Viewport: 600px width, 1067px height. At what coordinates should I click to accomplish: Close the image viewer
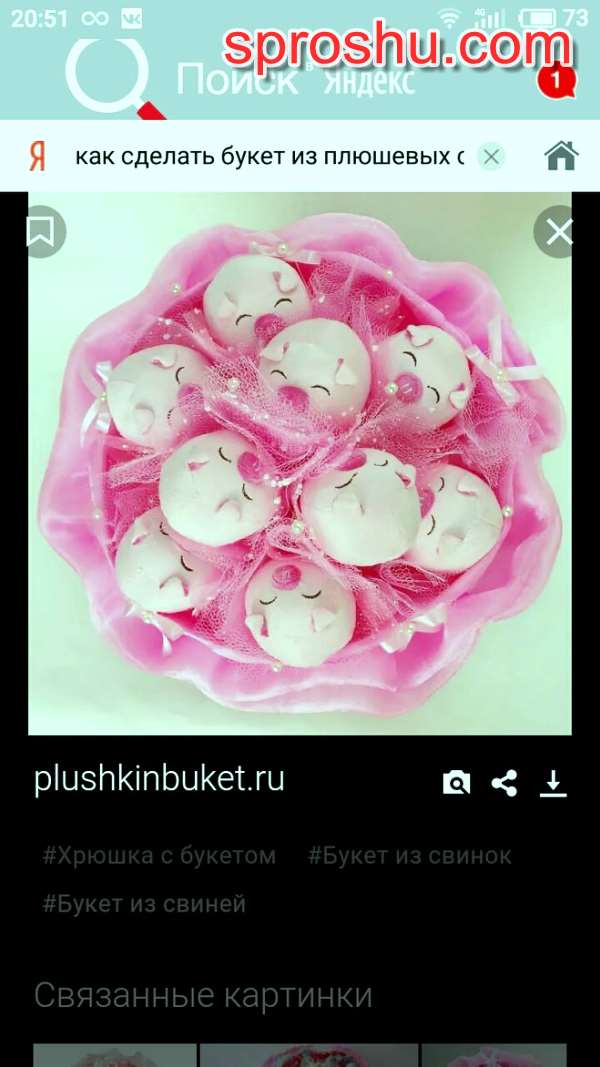tap(558, 233)
